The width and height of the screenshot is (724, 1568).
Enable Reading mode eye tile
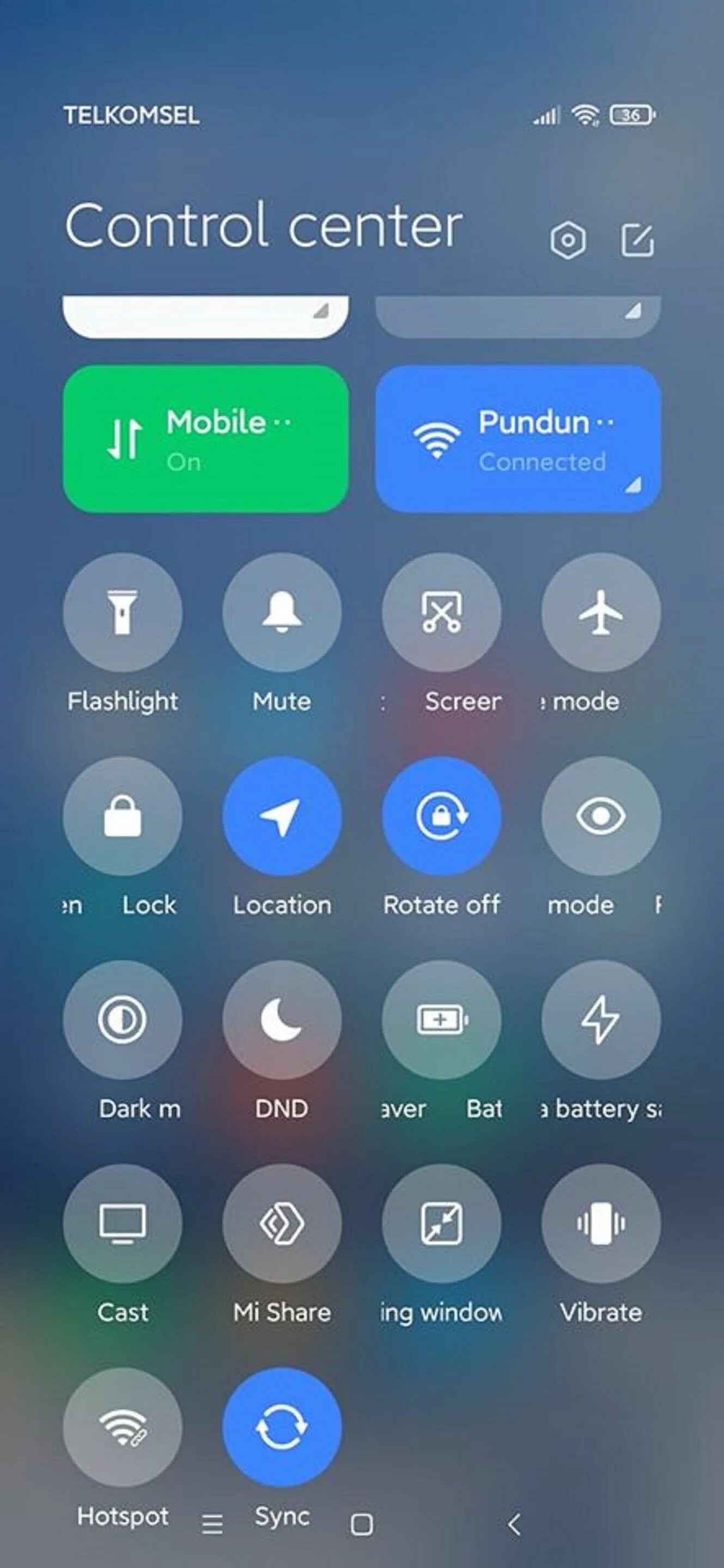(x=601, y=816)
